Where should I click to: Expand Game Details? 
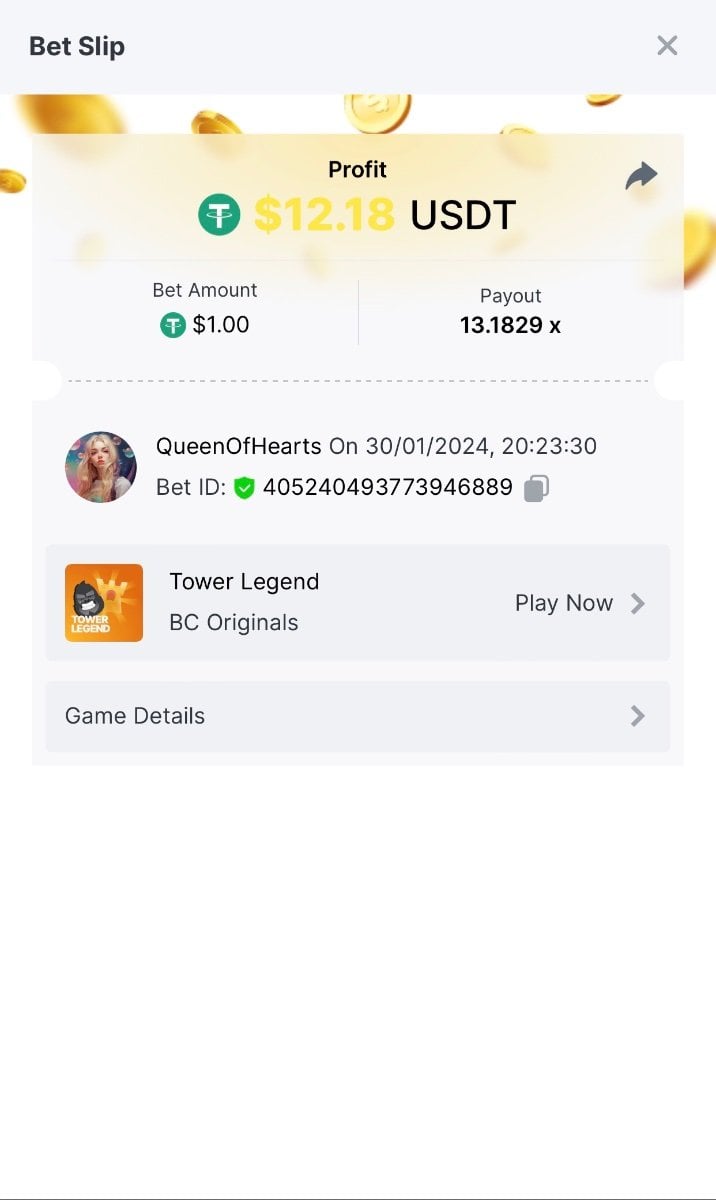pos(357,716)
